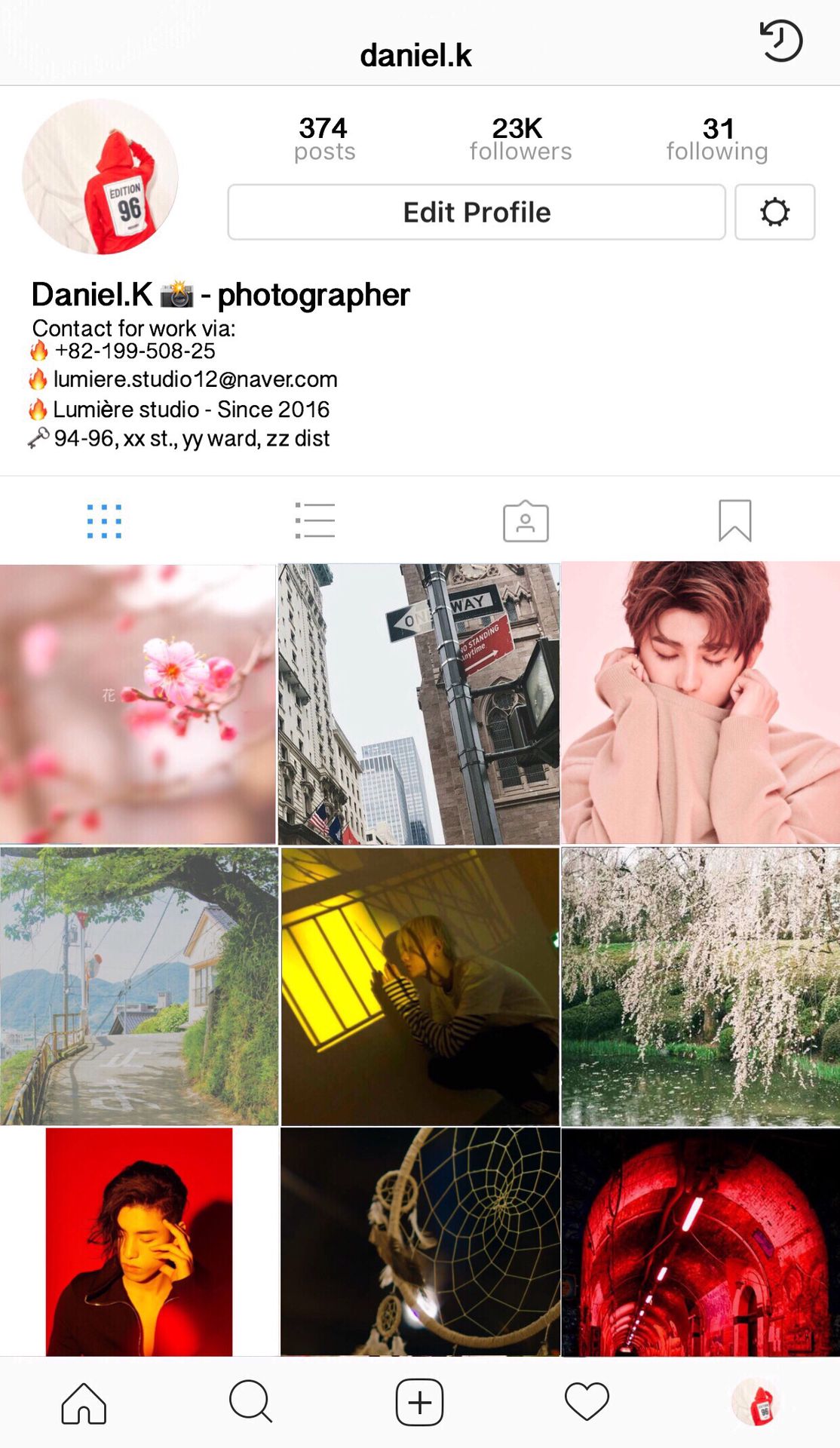The image size is (840, 1448).
Task: Open the Search tab in bottom bar
Action: point(250,1403)
